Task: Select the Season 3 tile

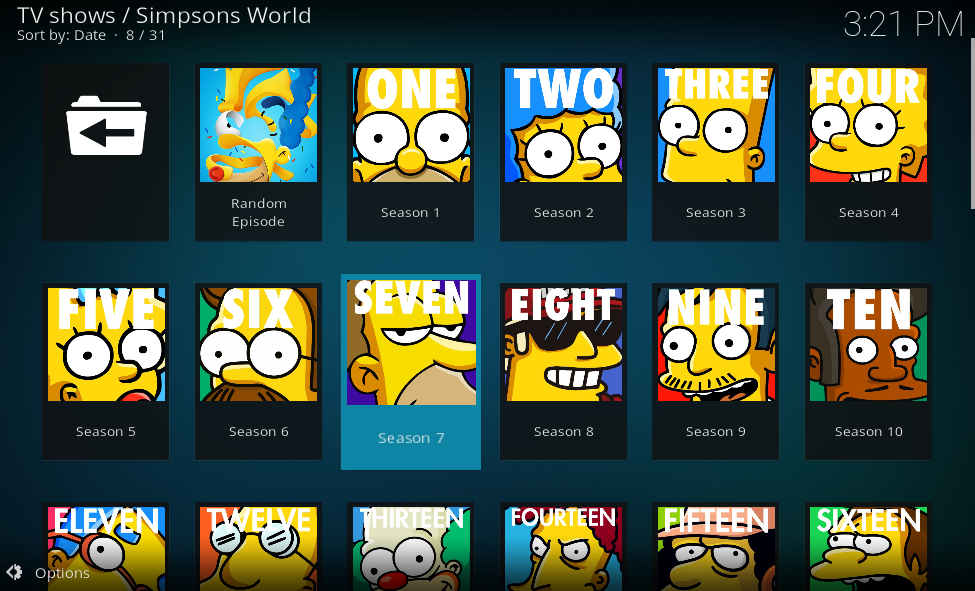Action: 716,150
